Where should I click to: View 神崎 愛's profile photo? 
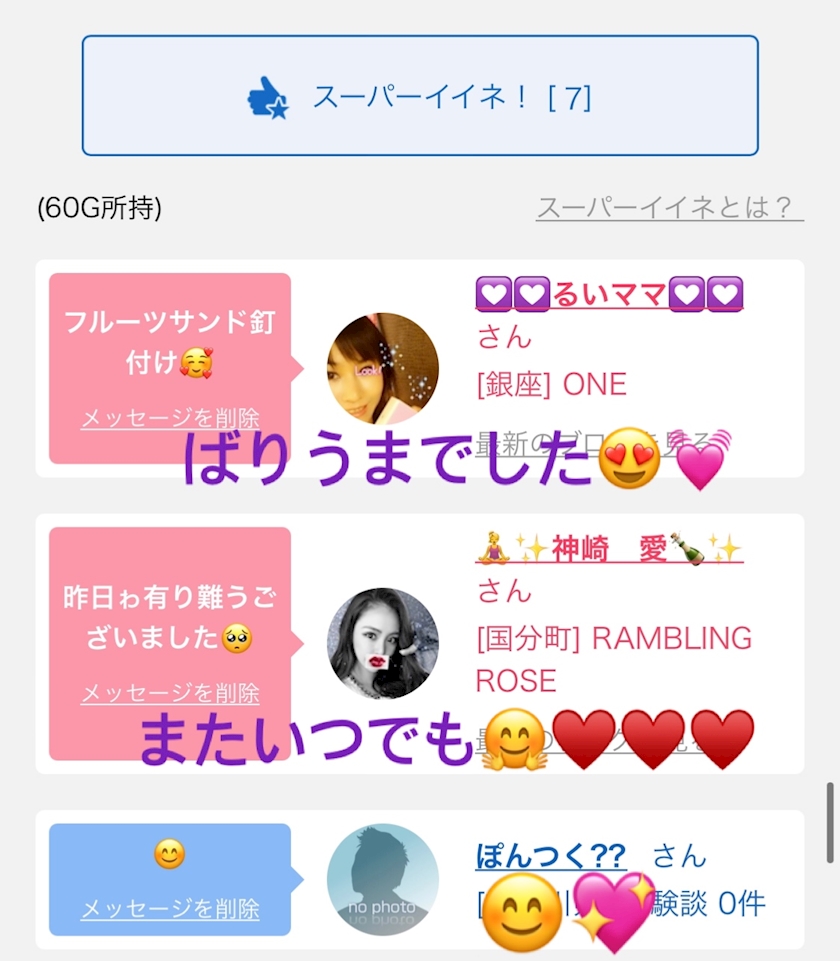[x=383, y=644]
